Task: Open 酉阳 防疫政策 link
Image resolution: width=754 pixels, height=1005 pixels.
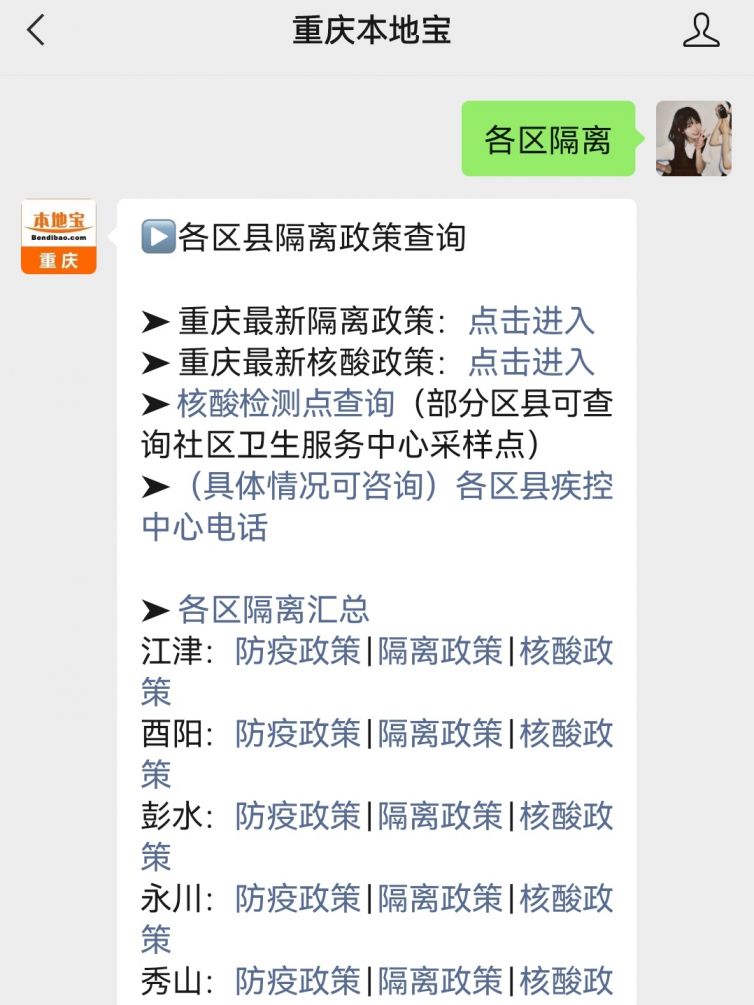Action: click(298, 733)
